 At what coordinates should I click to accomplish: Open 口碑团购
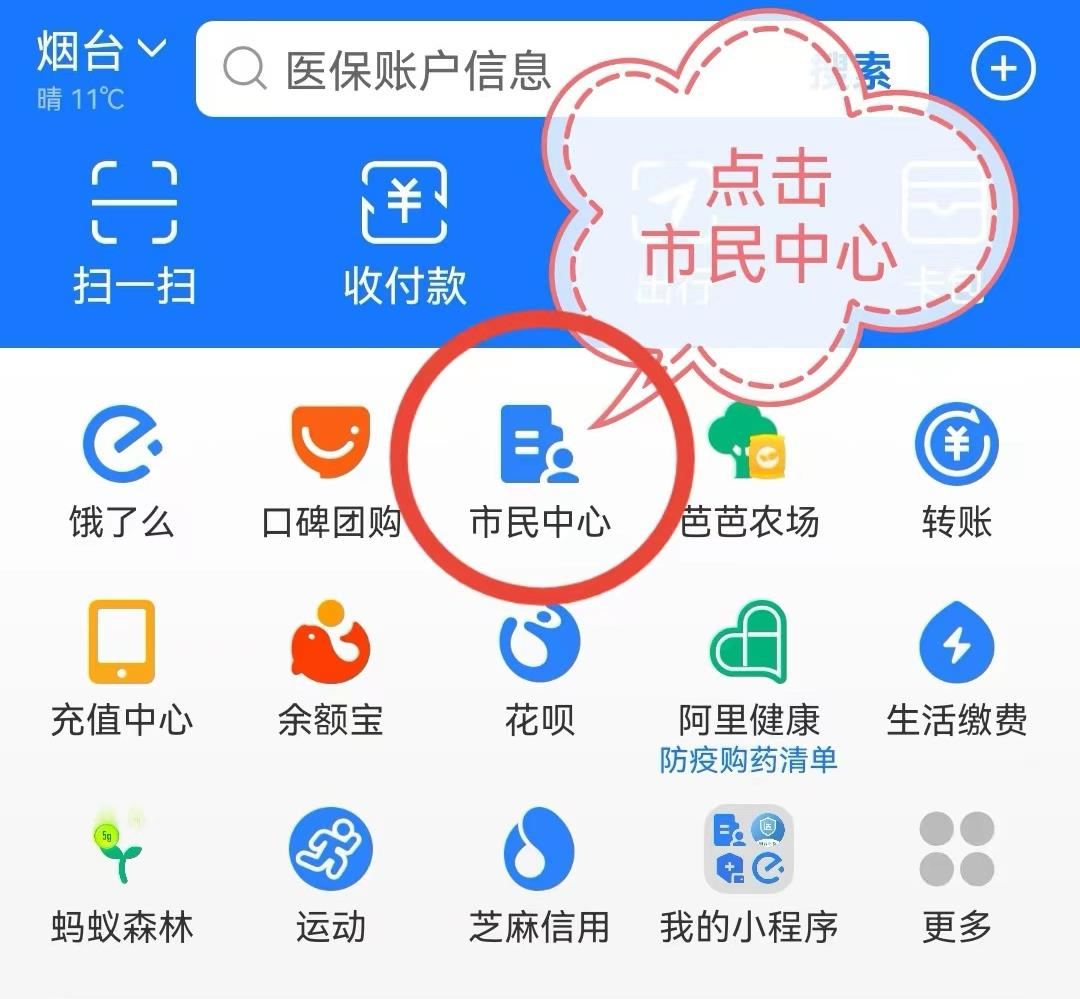point(331,472)
